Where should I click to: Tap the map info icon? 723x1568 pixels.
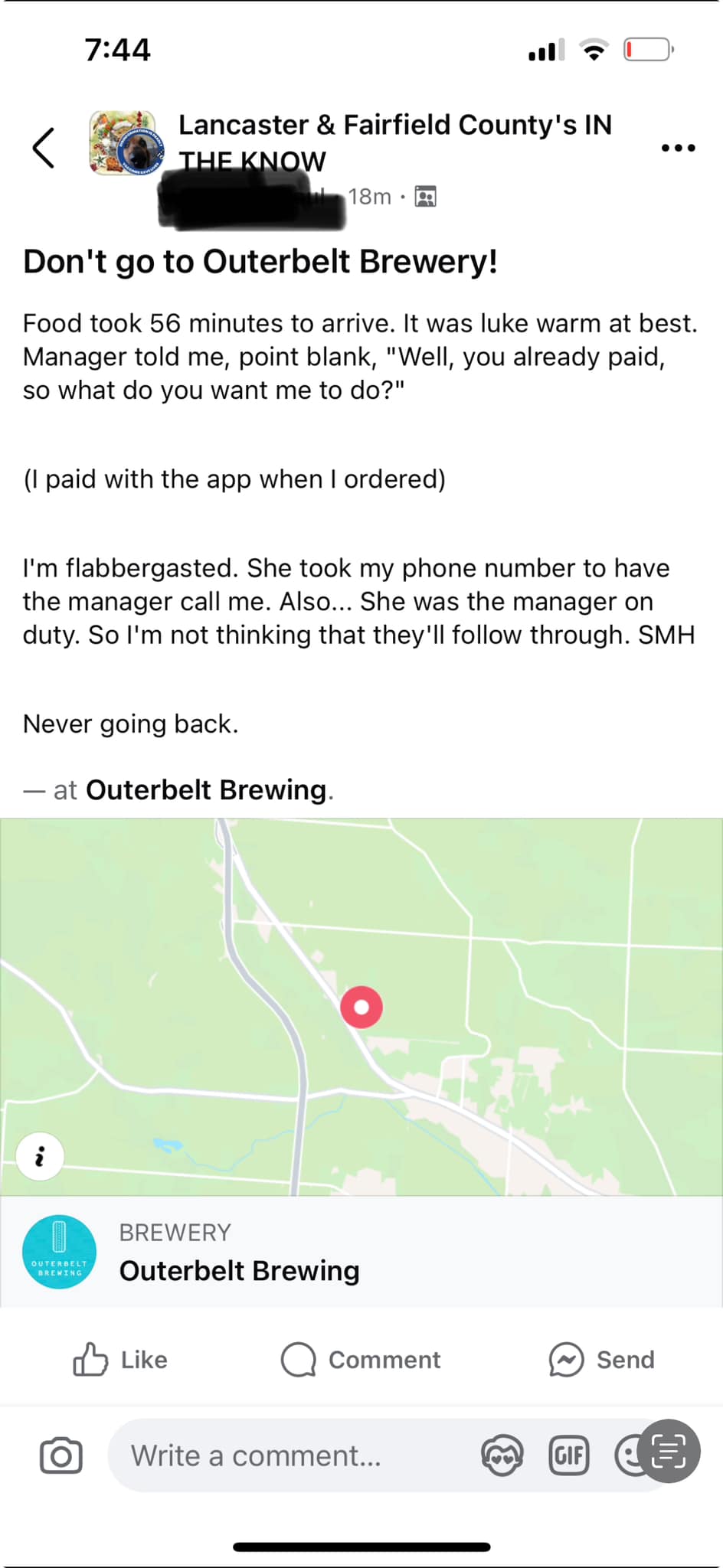click(40, 1156)
